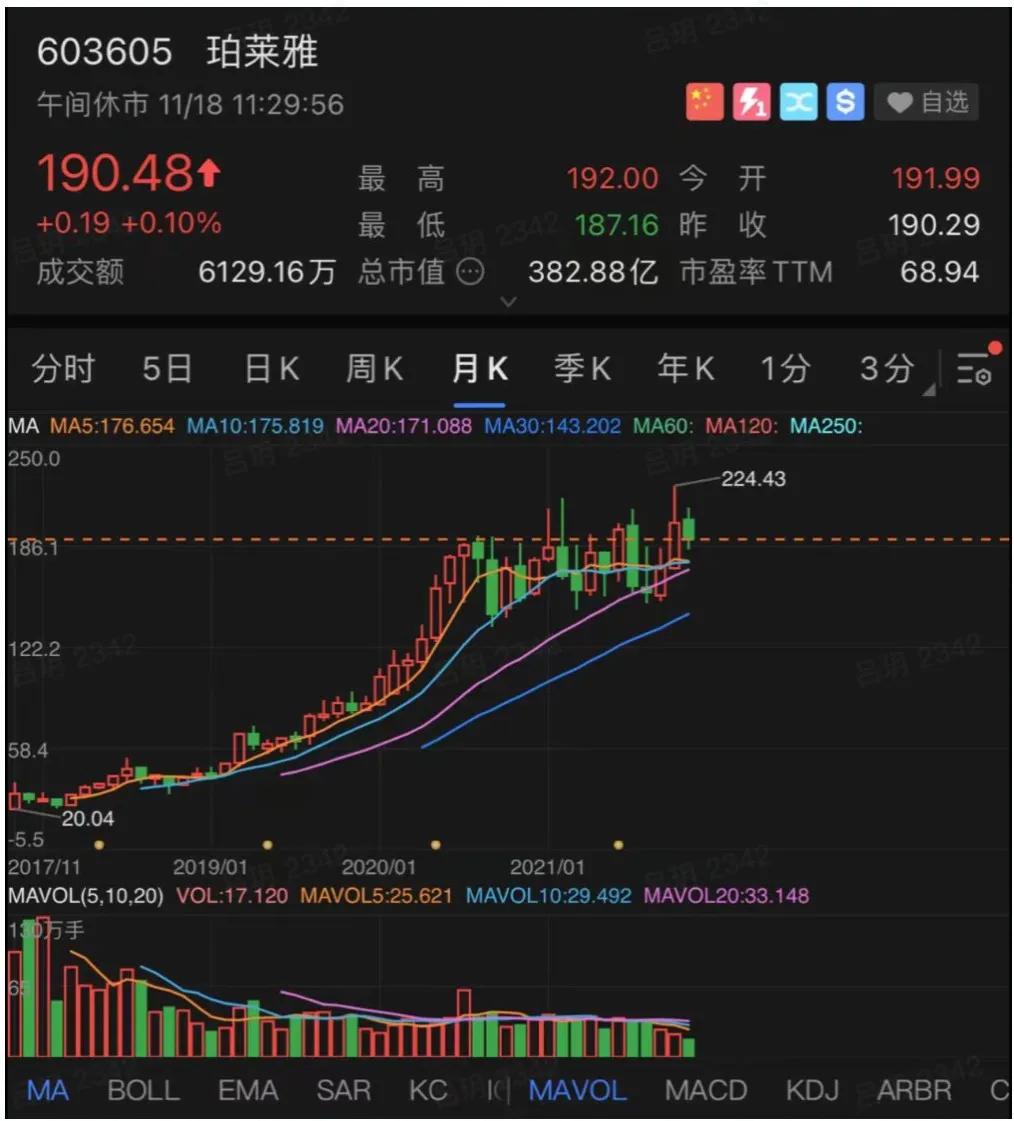Select the BOLL indicator

(x=143, y=1090)
